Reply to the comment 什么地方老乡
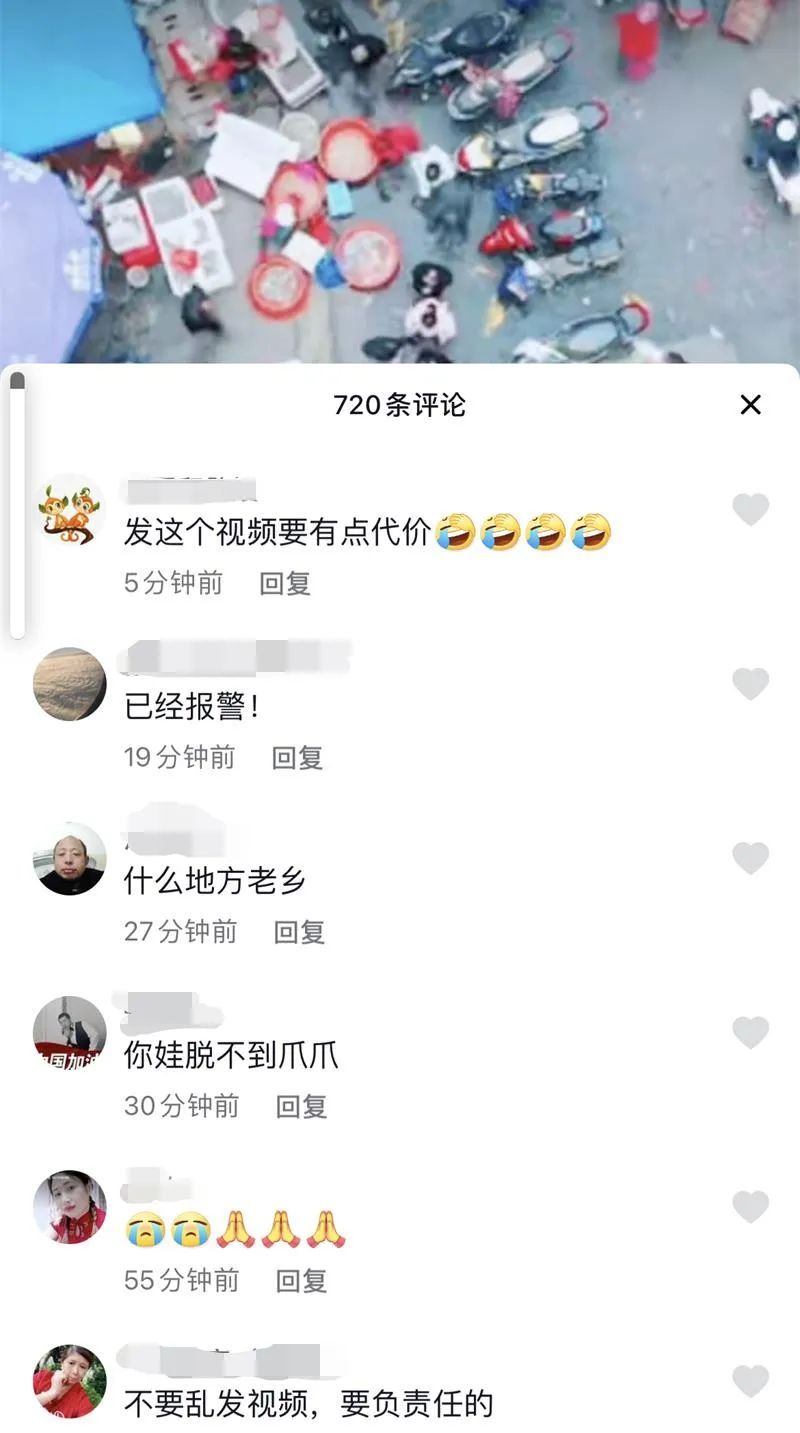Viewport: 800px width, 1433px height. 299,932
